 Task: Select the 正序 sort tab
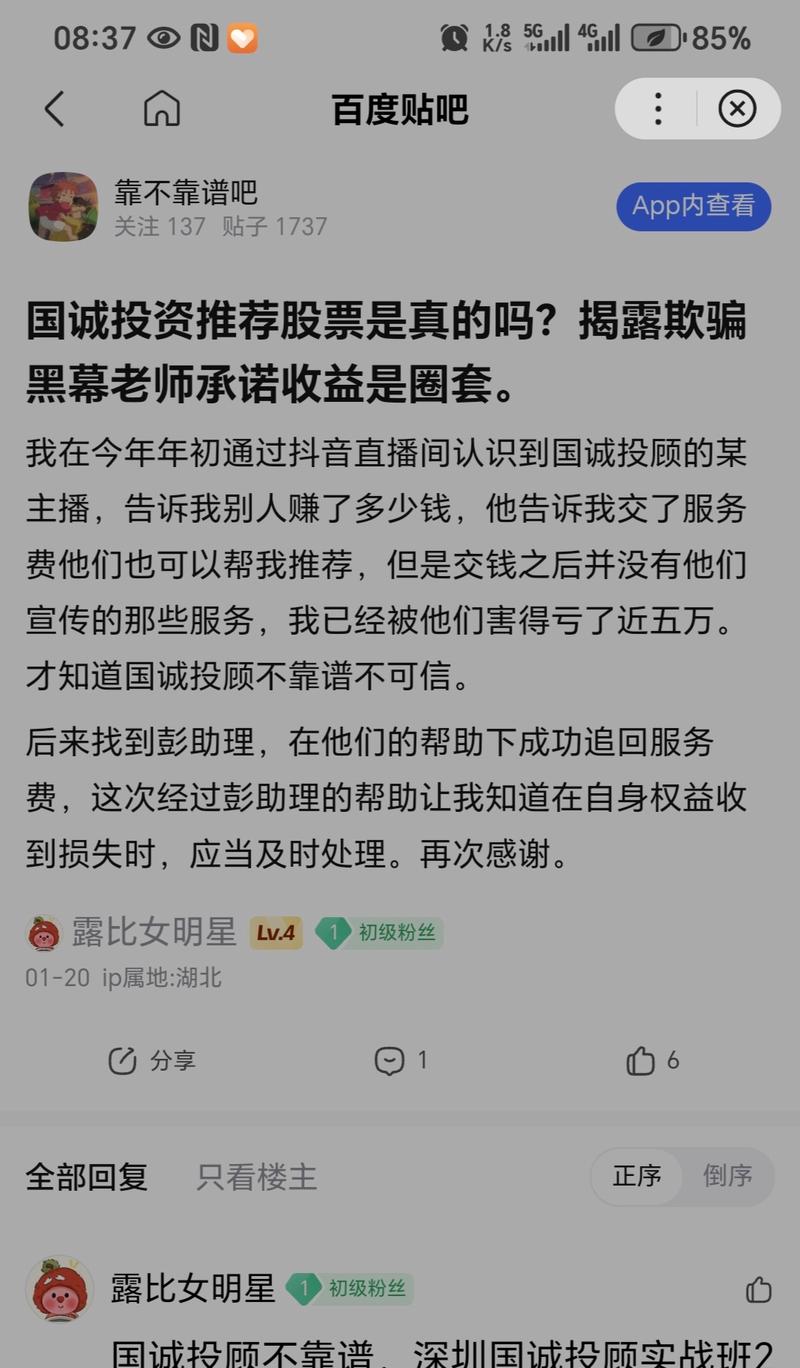click(637, 1177)
